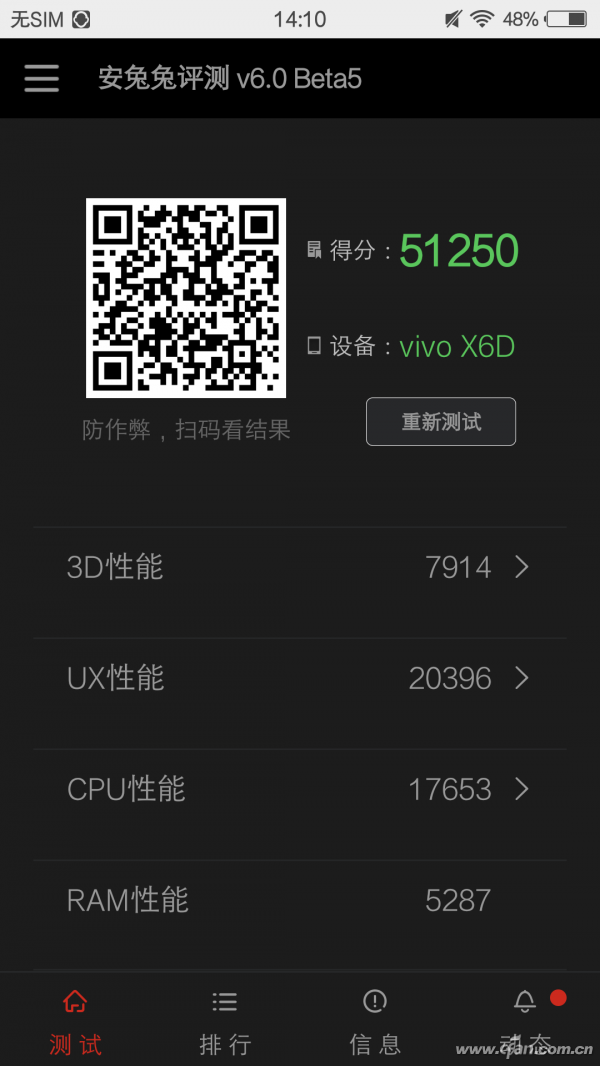
Task: Open the hamburger drawer menu
Action: [x=41, y=79]
